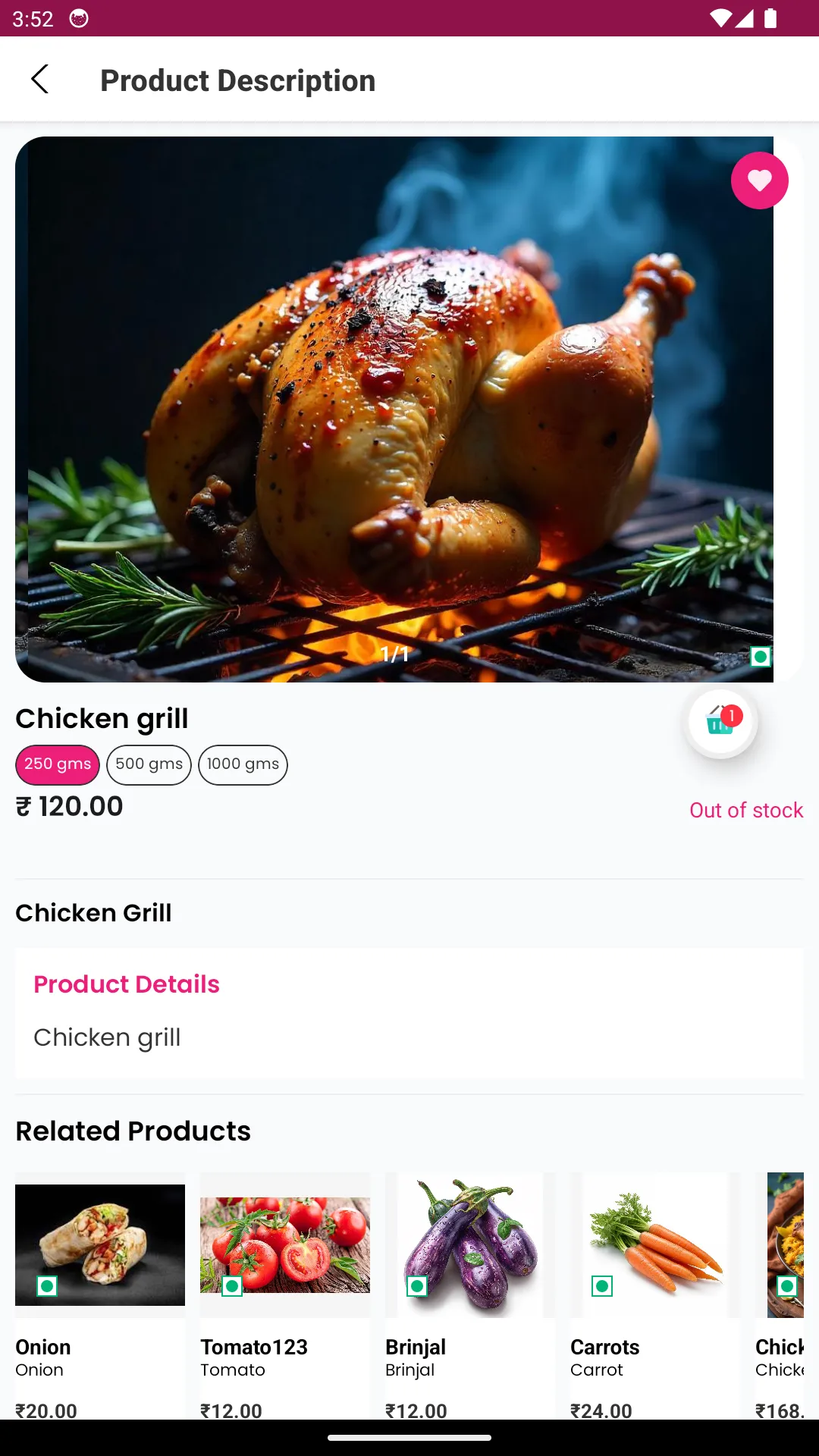This screenshot has width=819, height=1456.
Task: Tap the veg indicator on the product image
Action: pyautogui.click(x=761, y=657)
